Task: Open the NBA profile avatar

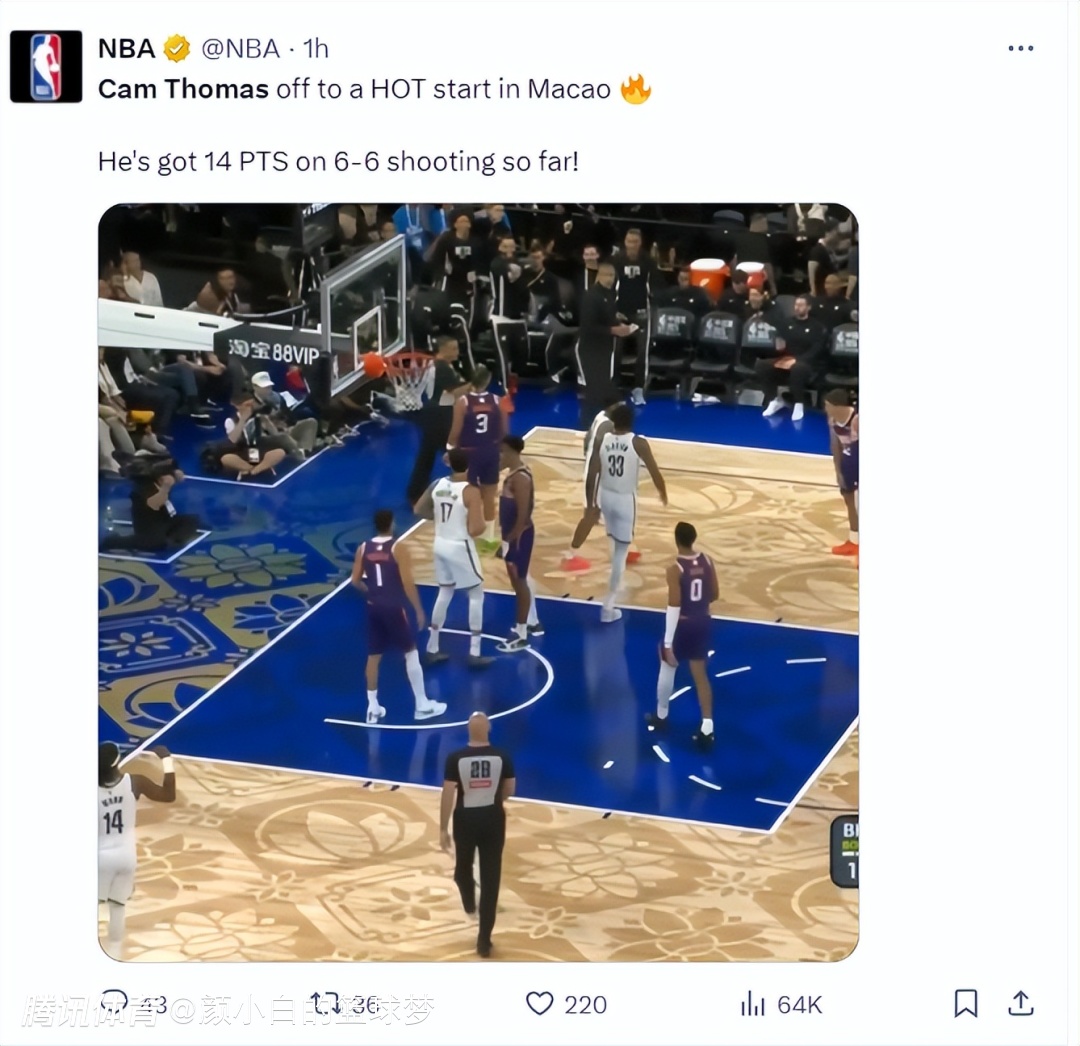Action: click(x=46, y=67)
